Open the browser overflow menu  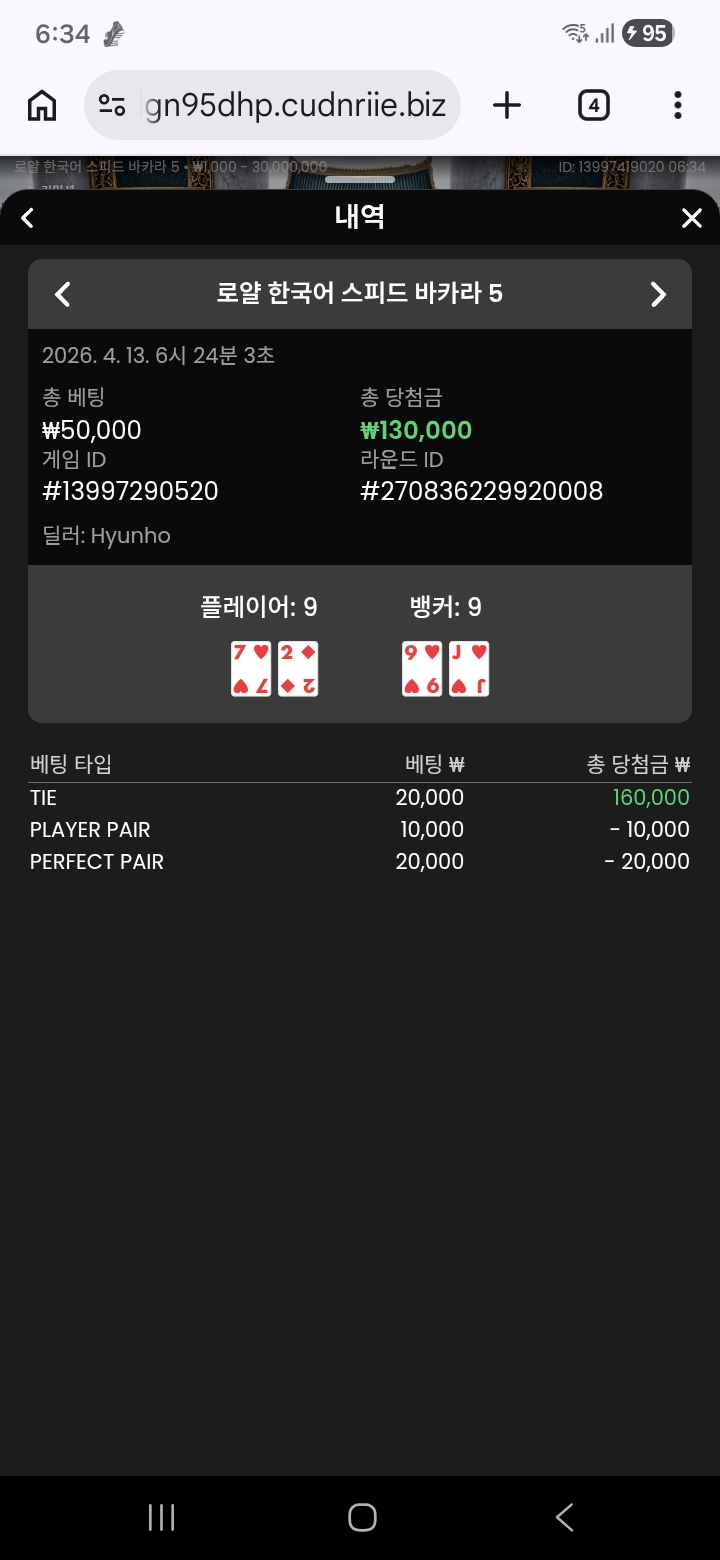pos(678,105)
